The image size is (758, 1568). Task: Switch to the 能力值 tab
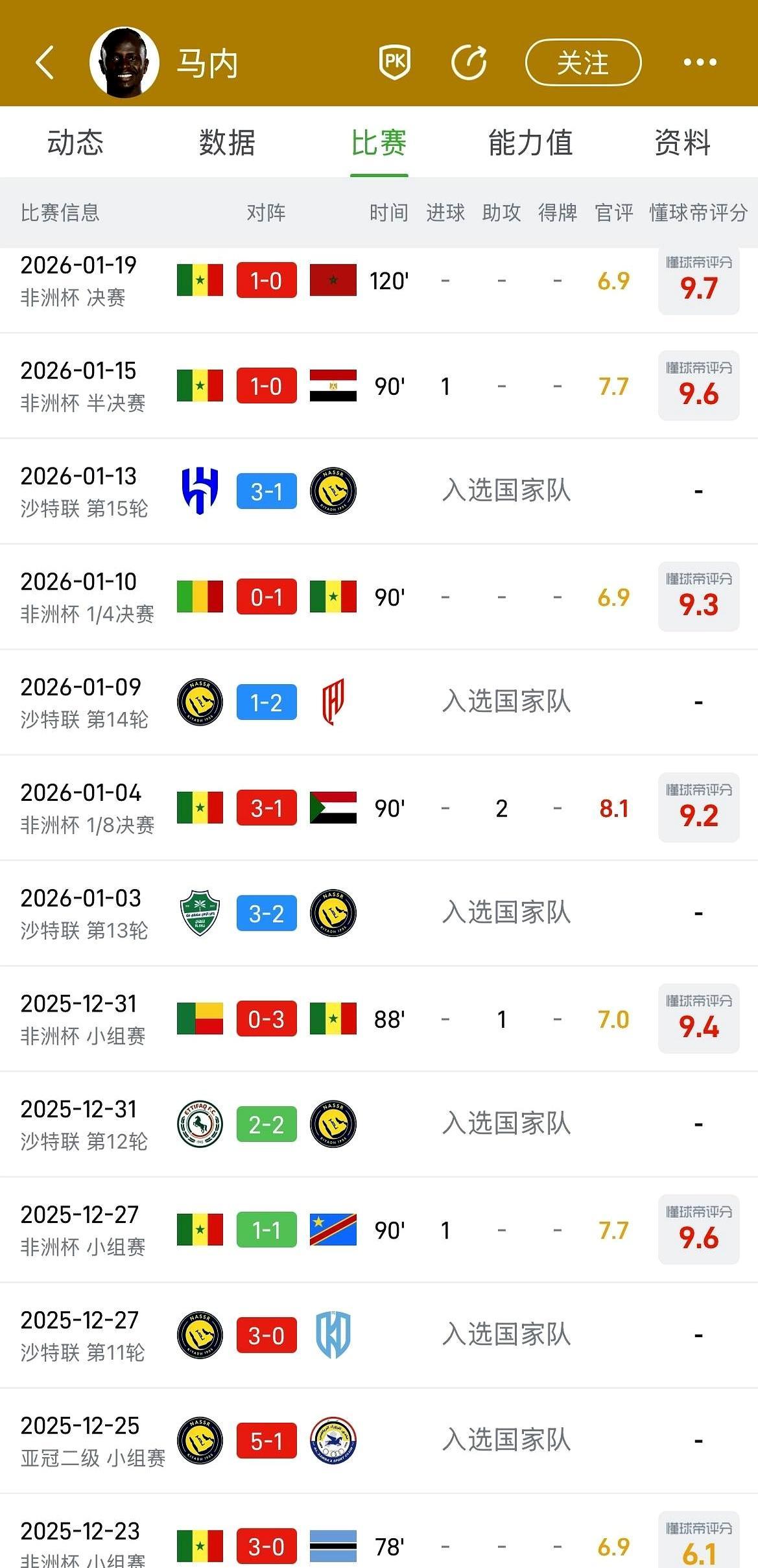(x=530, y=143)
